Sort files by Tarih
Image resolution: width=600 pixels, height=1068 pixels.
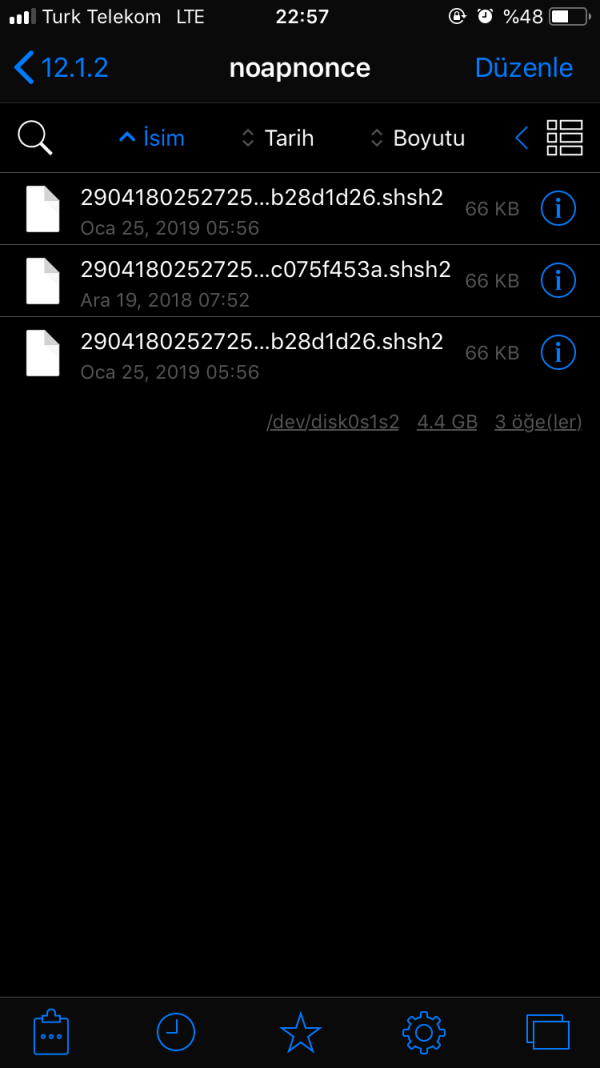278,138
